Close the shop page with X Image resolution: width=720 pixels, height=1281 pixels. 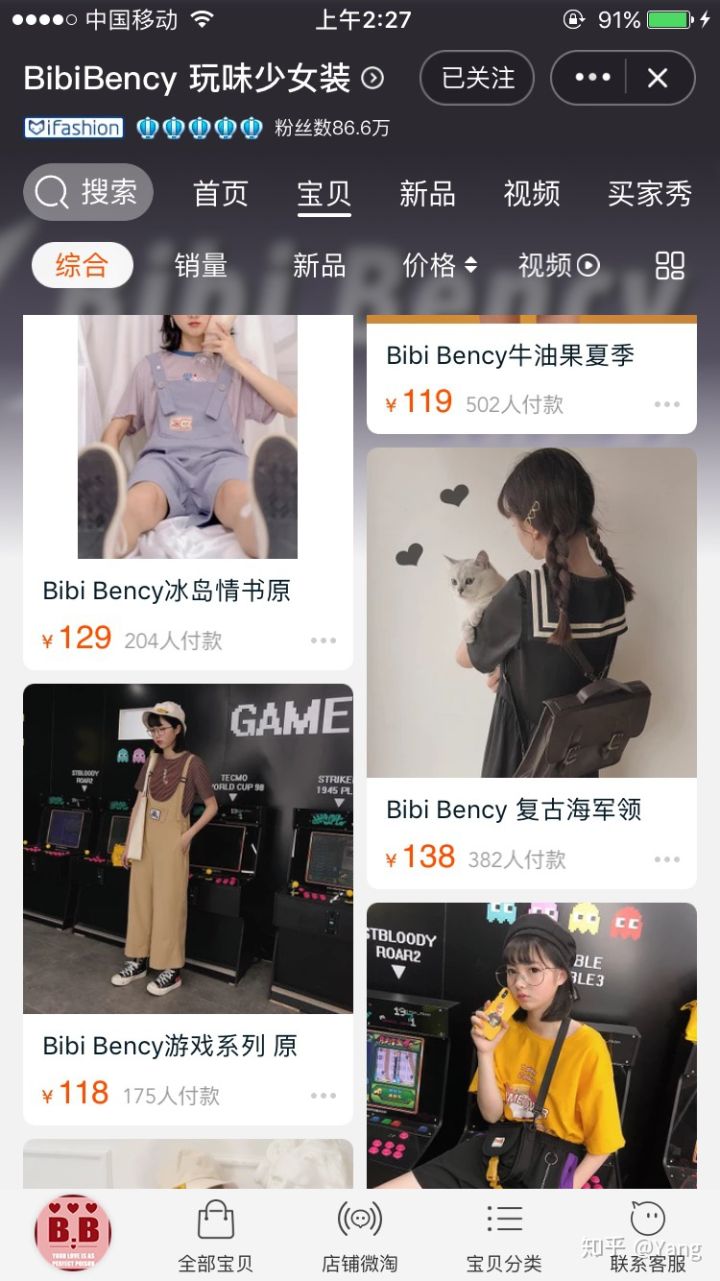(657, 78)
